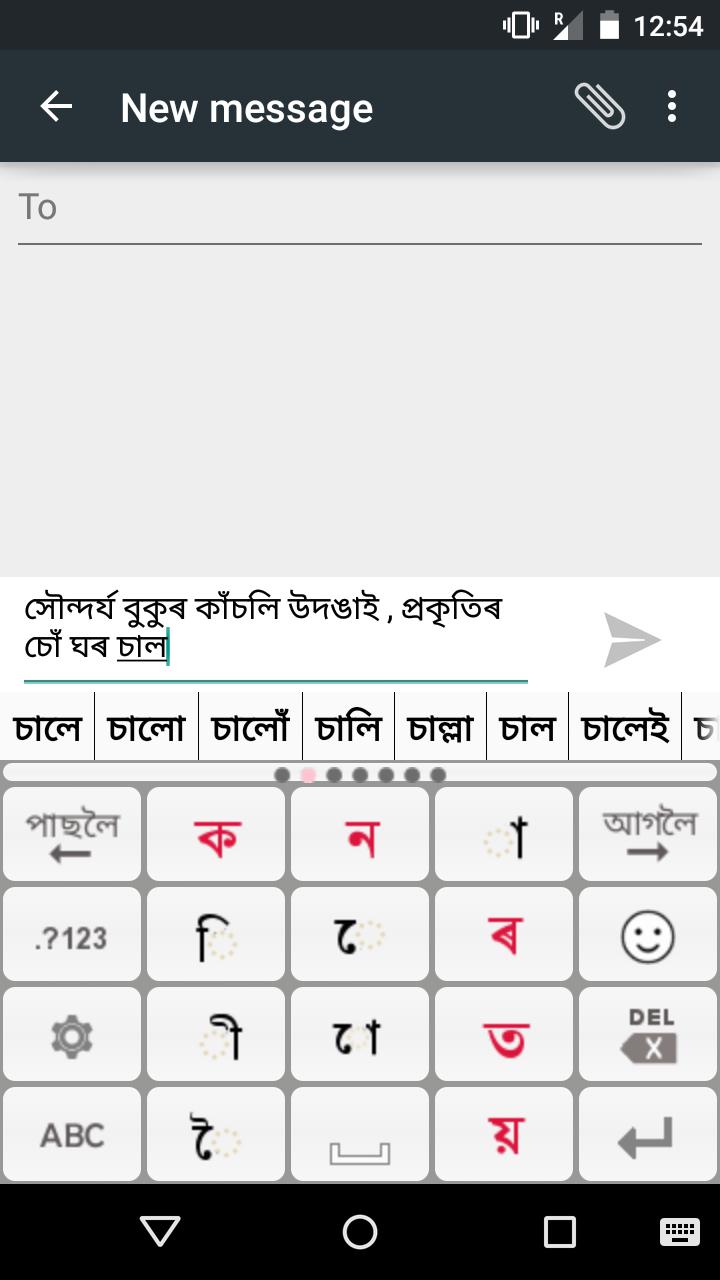Image resolution: width=720 pixels, height=1280 pixels.
Task: Pick the suggestion চালে
Action: point(47,728)
